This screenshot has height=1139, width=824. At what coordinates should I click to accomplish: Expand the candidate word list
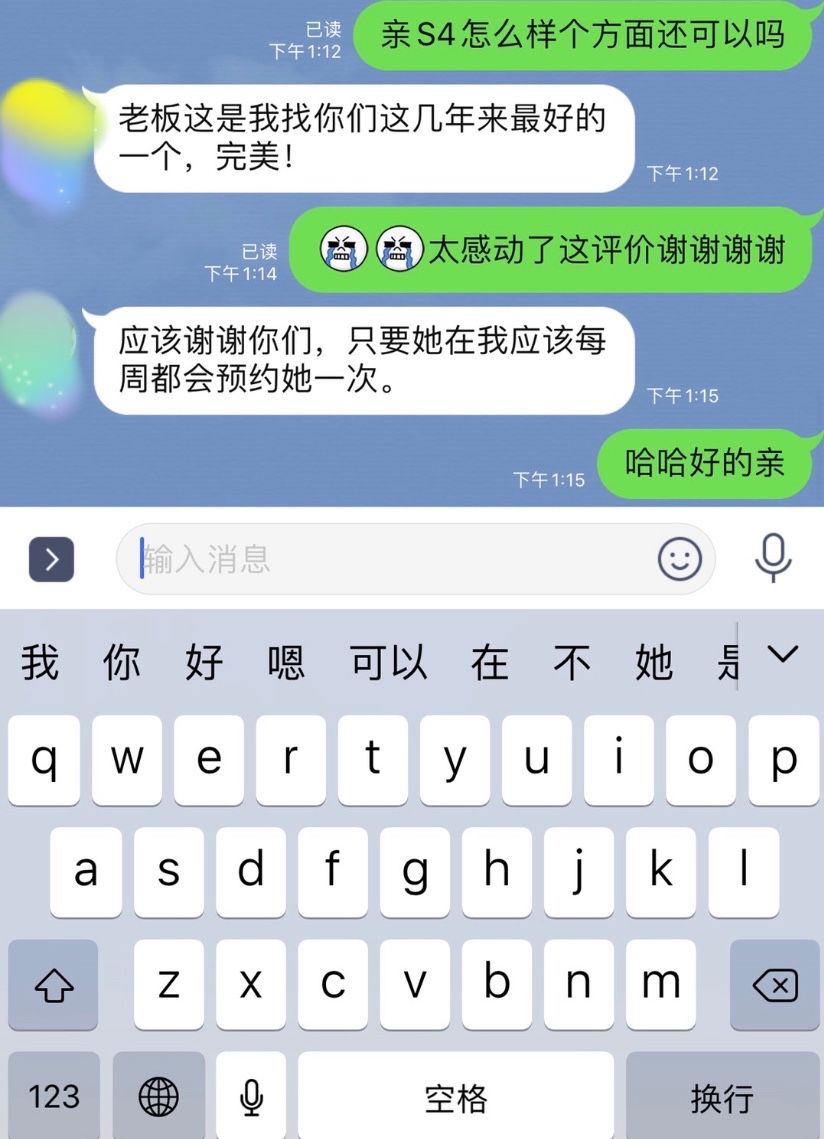pyautogui.click(x=782, y=655)
